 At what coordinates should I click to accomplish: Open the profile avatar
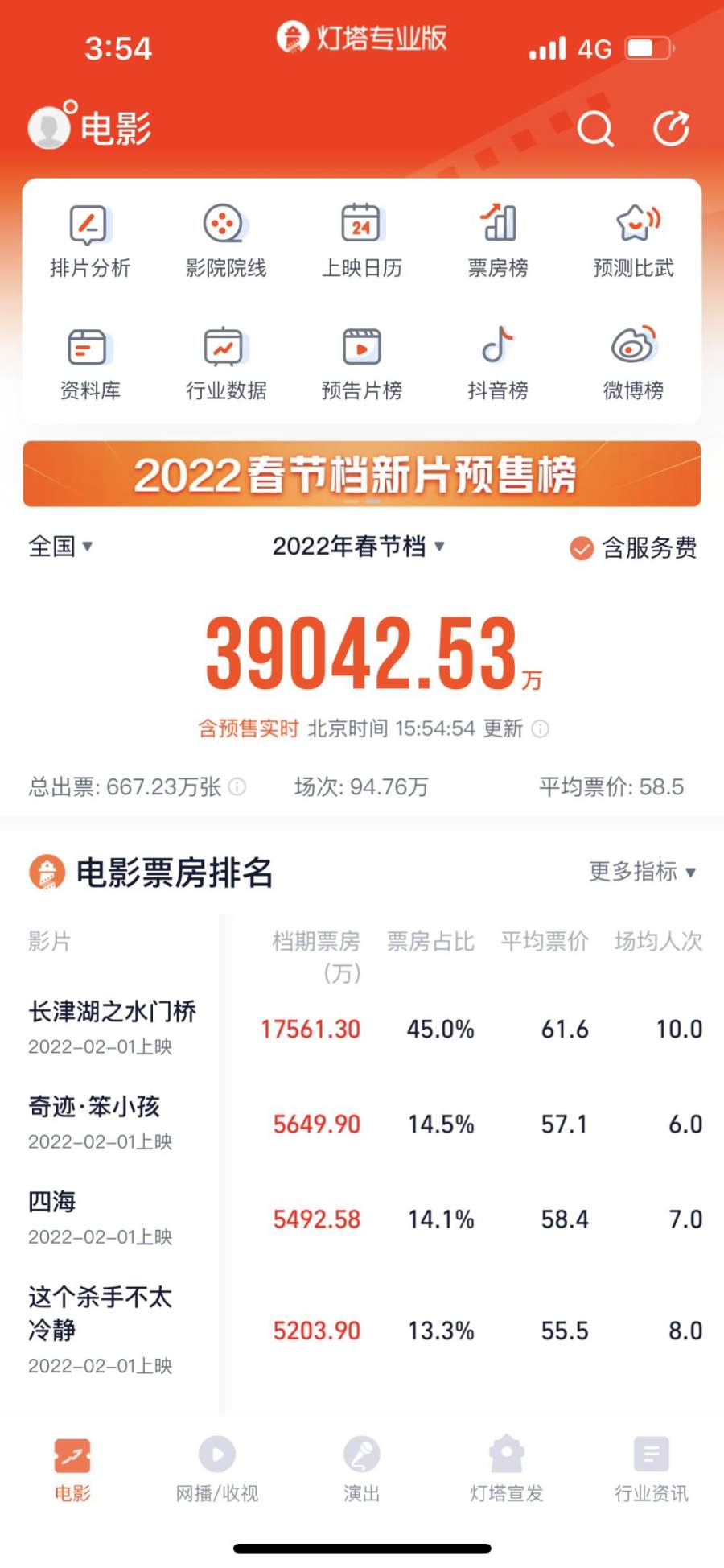click(50, 128)
